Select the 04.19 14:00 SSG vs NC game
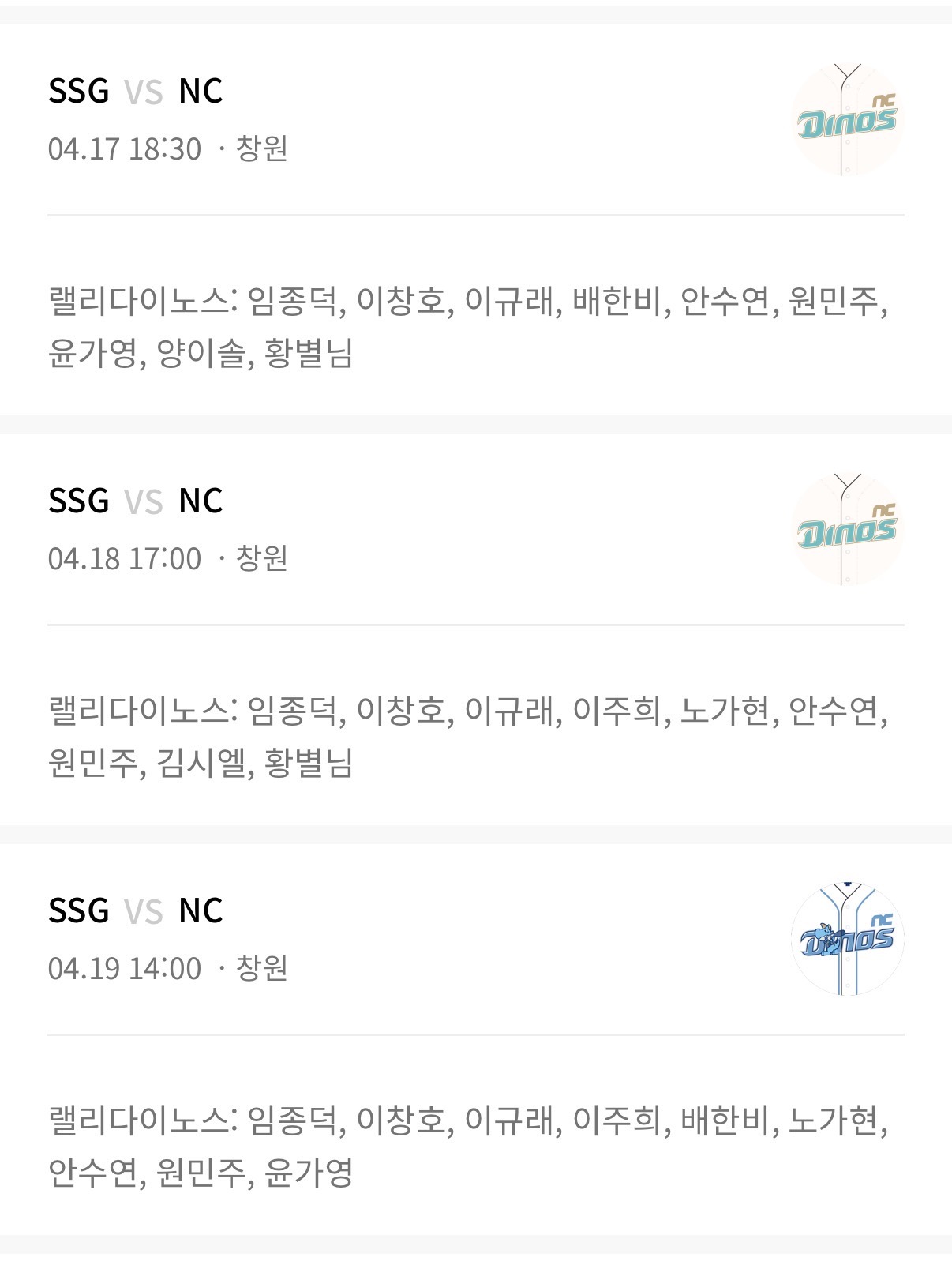This screenshot has width=952, height=1265. [x=135, y=911]
